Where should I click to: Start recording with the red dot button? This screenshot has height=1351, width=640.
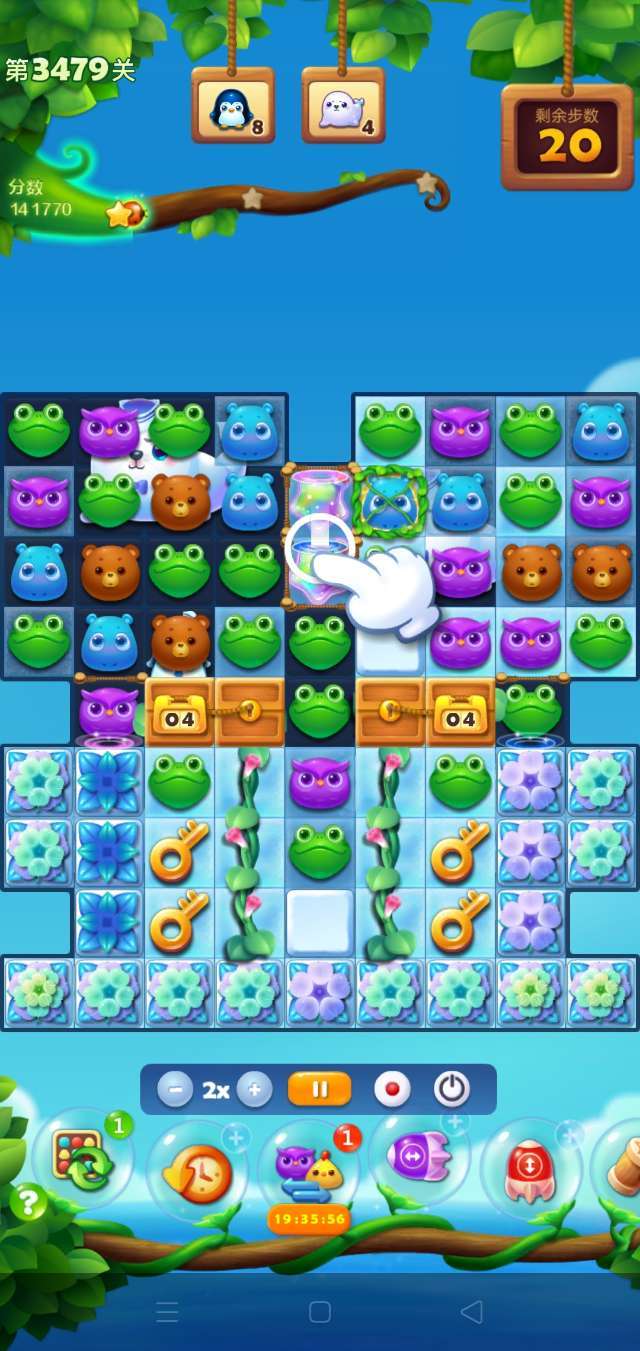392,1089
